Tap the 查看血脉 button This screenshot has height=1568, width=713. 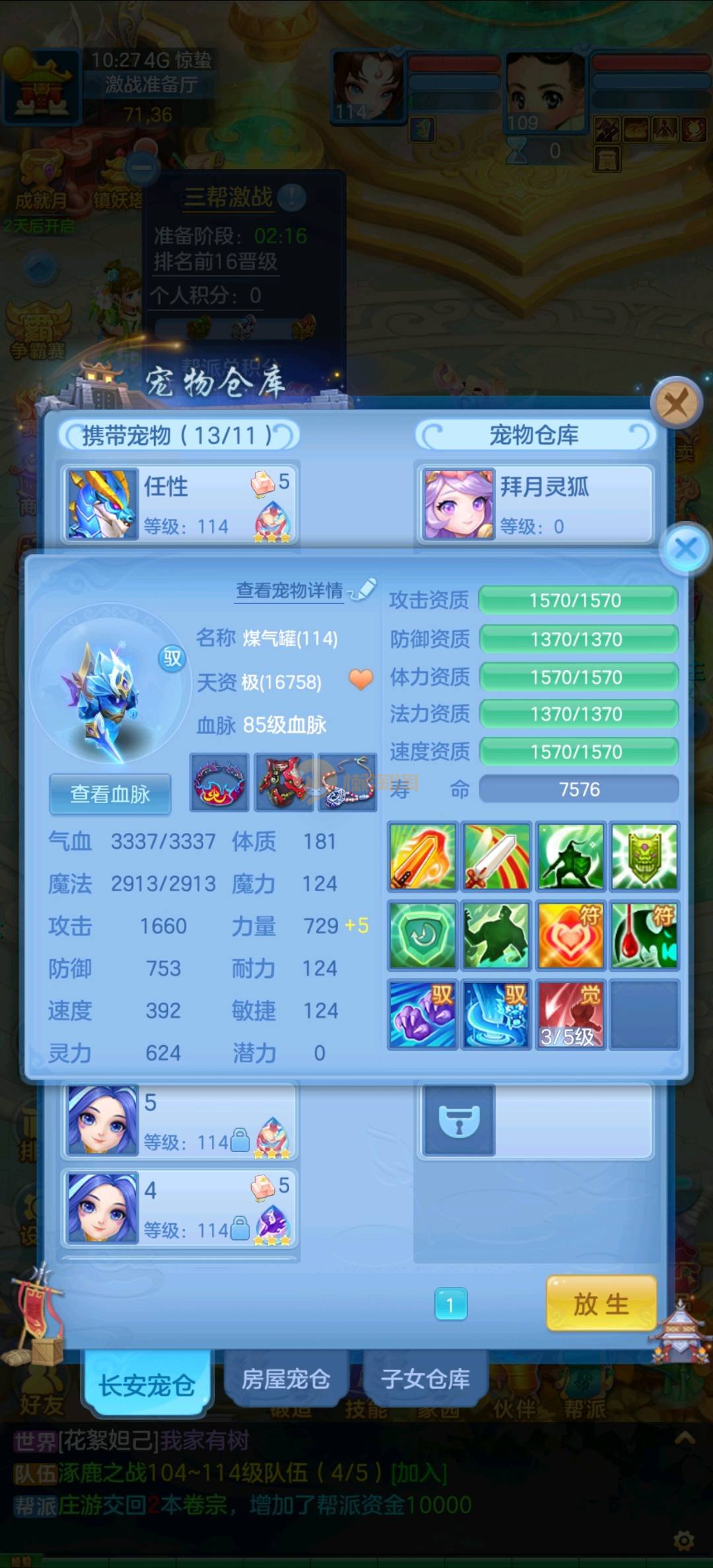[110, 794]
